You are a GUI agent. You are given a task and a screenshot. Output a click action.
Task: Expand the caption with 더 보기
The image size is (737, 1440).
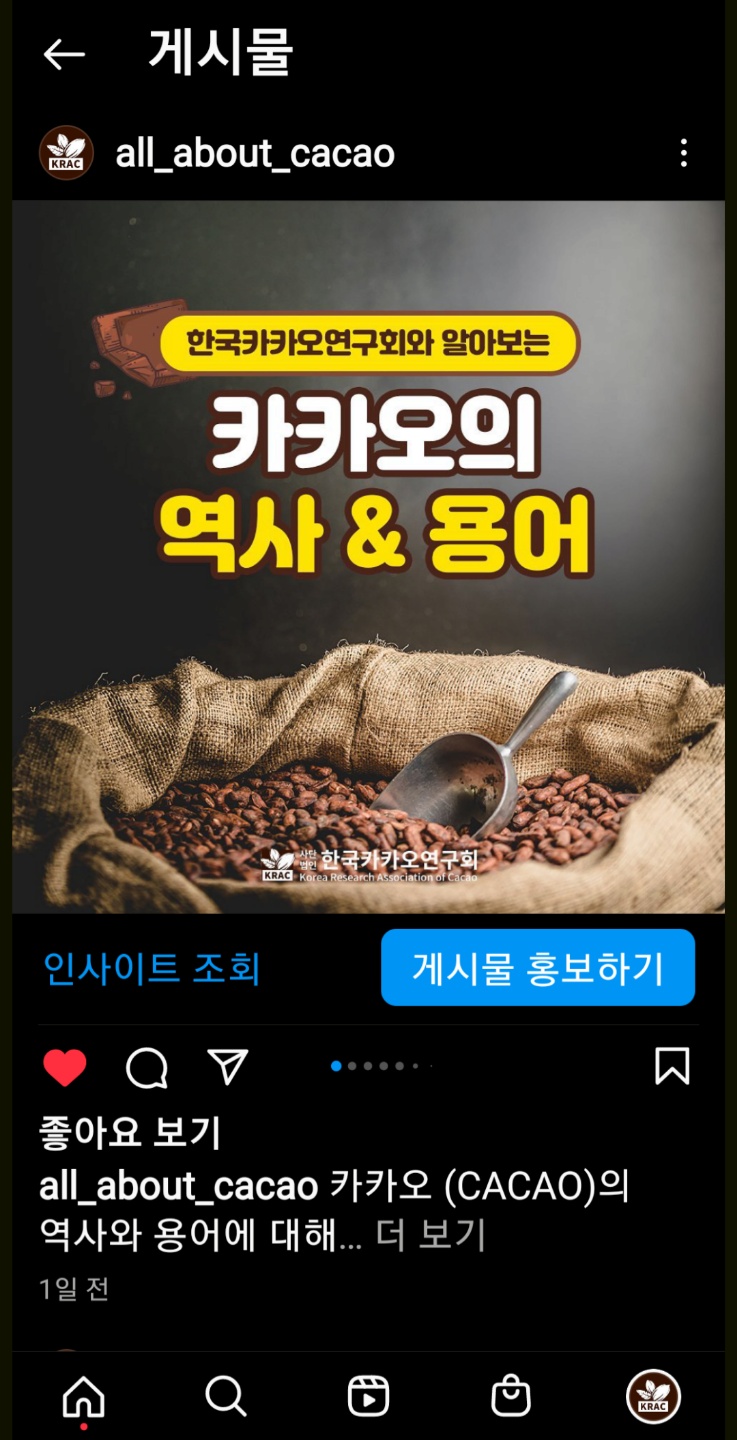coord(430,1236)
